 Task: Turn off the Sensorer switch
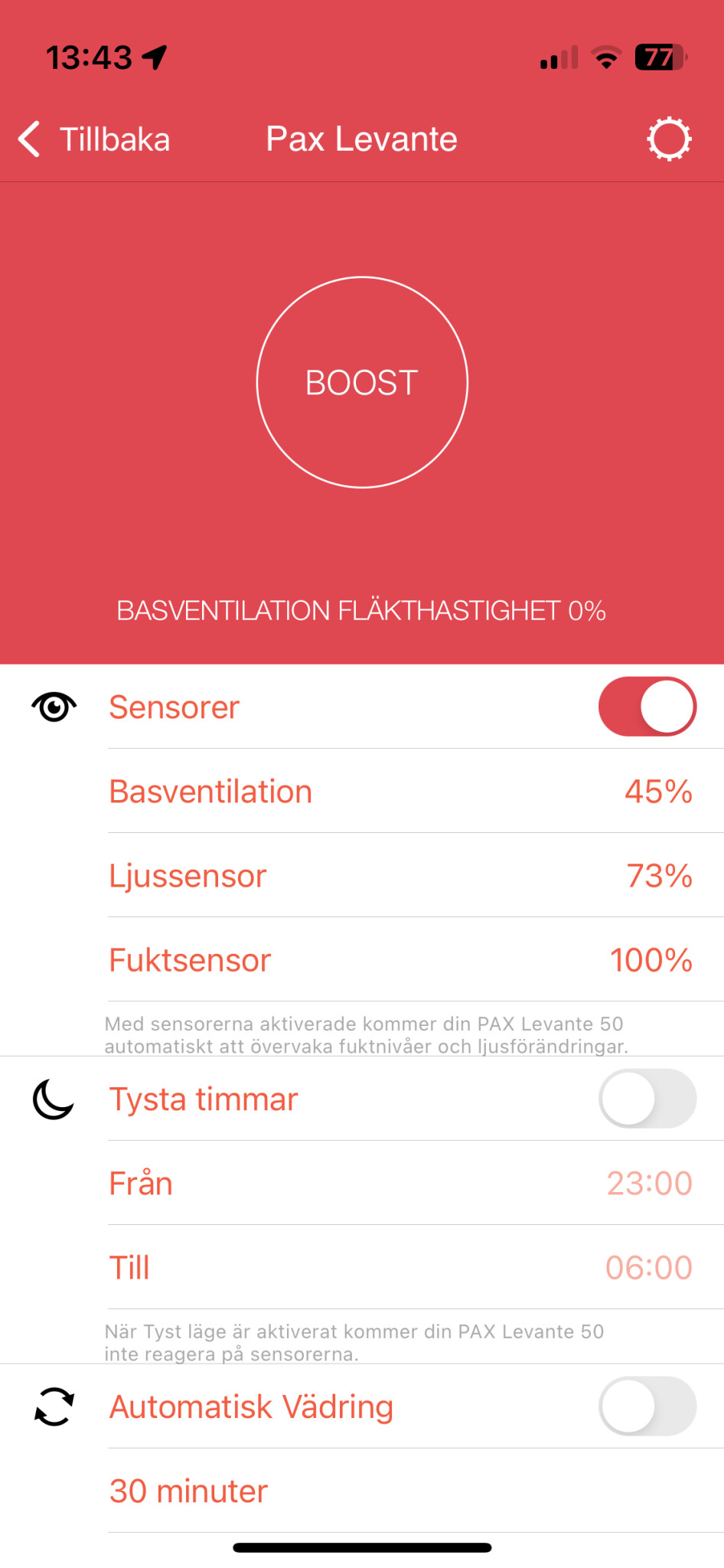(x=647, y=707)
